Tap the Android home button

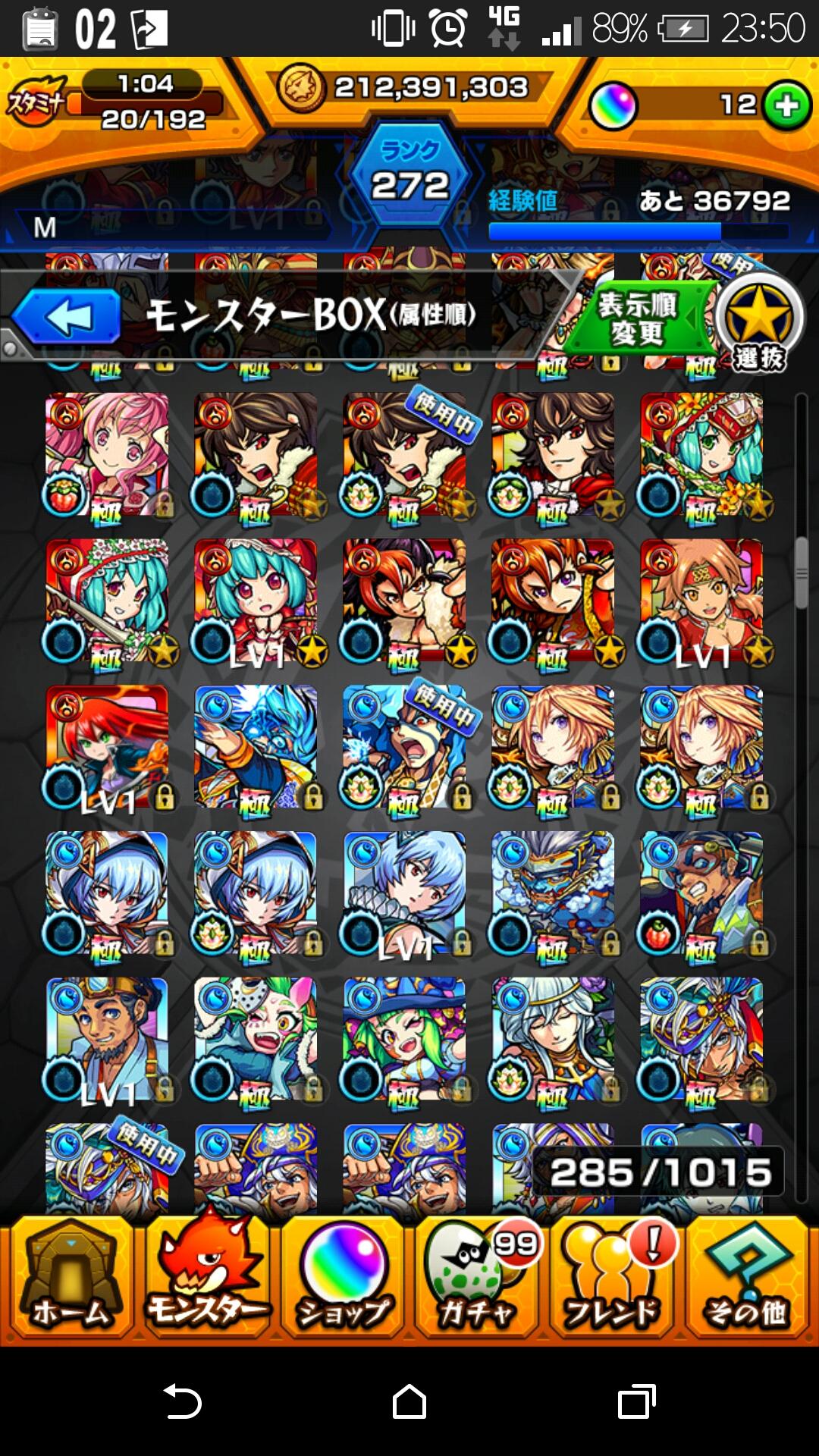(x=409, y=1401)
